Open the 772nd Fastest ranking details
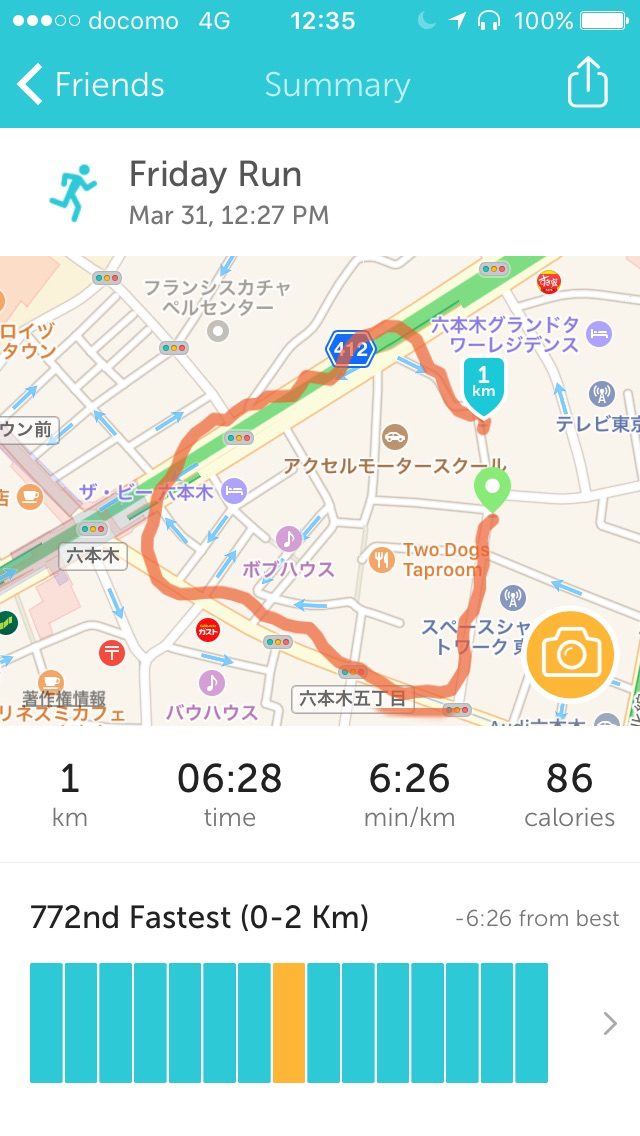640x1136 pixels. (x=609, y=1023)
